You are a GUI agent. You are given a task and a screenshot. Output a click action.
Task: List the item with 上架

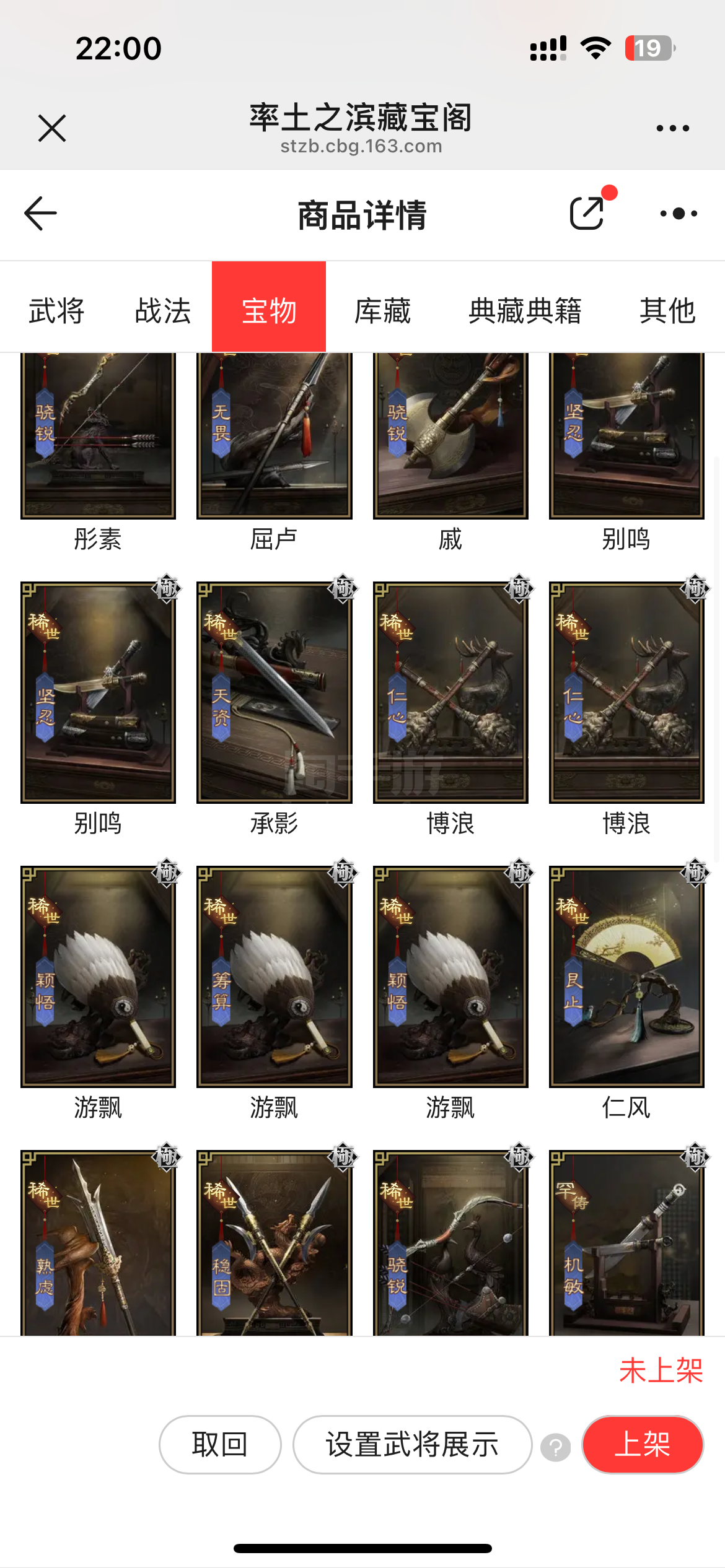click(x=643, y=1445)
